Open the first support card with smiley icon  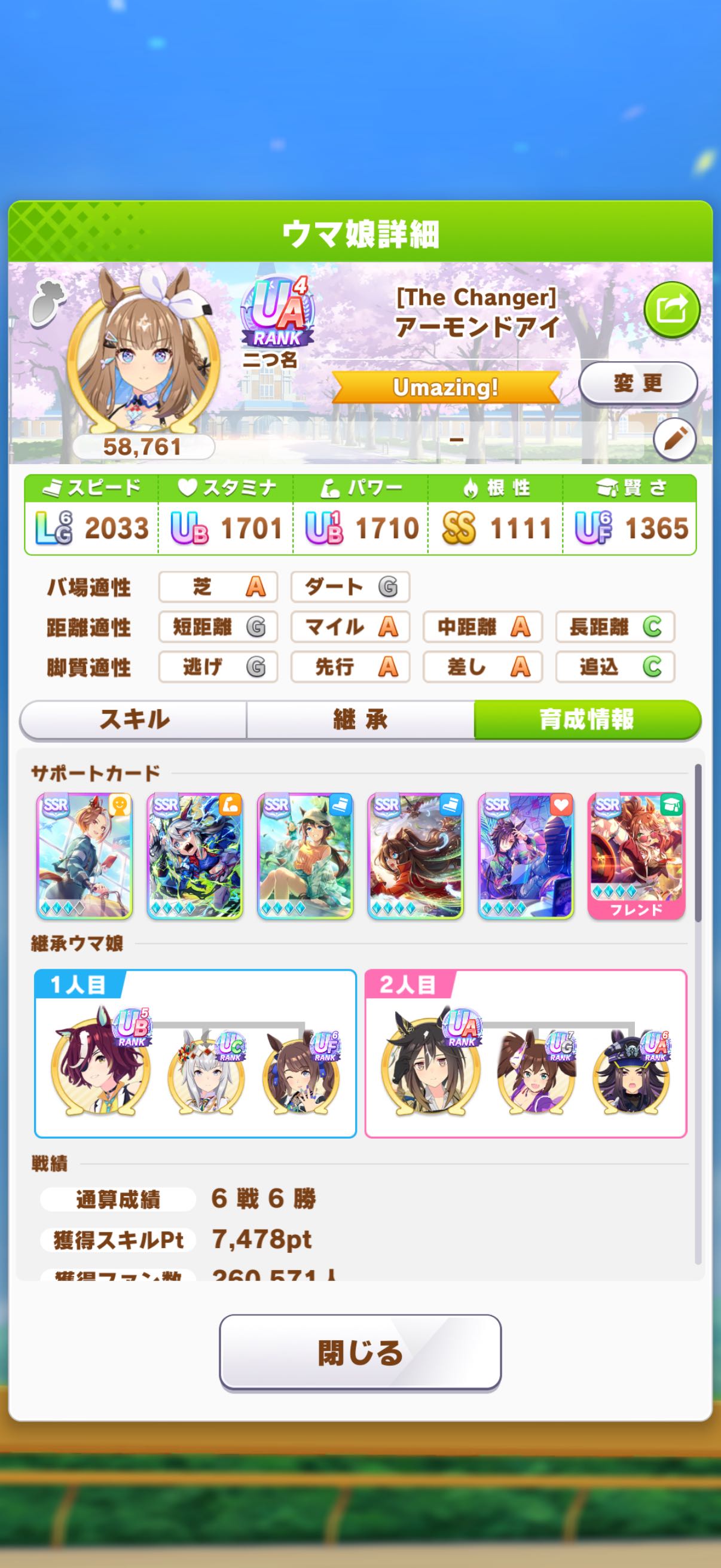pos(84,855)
